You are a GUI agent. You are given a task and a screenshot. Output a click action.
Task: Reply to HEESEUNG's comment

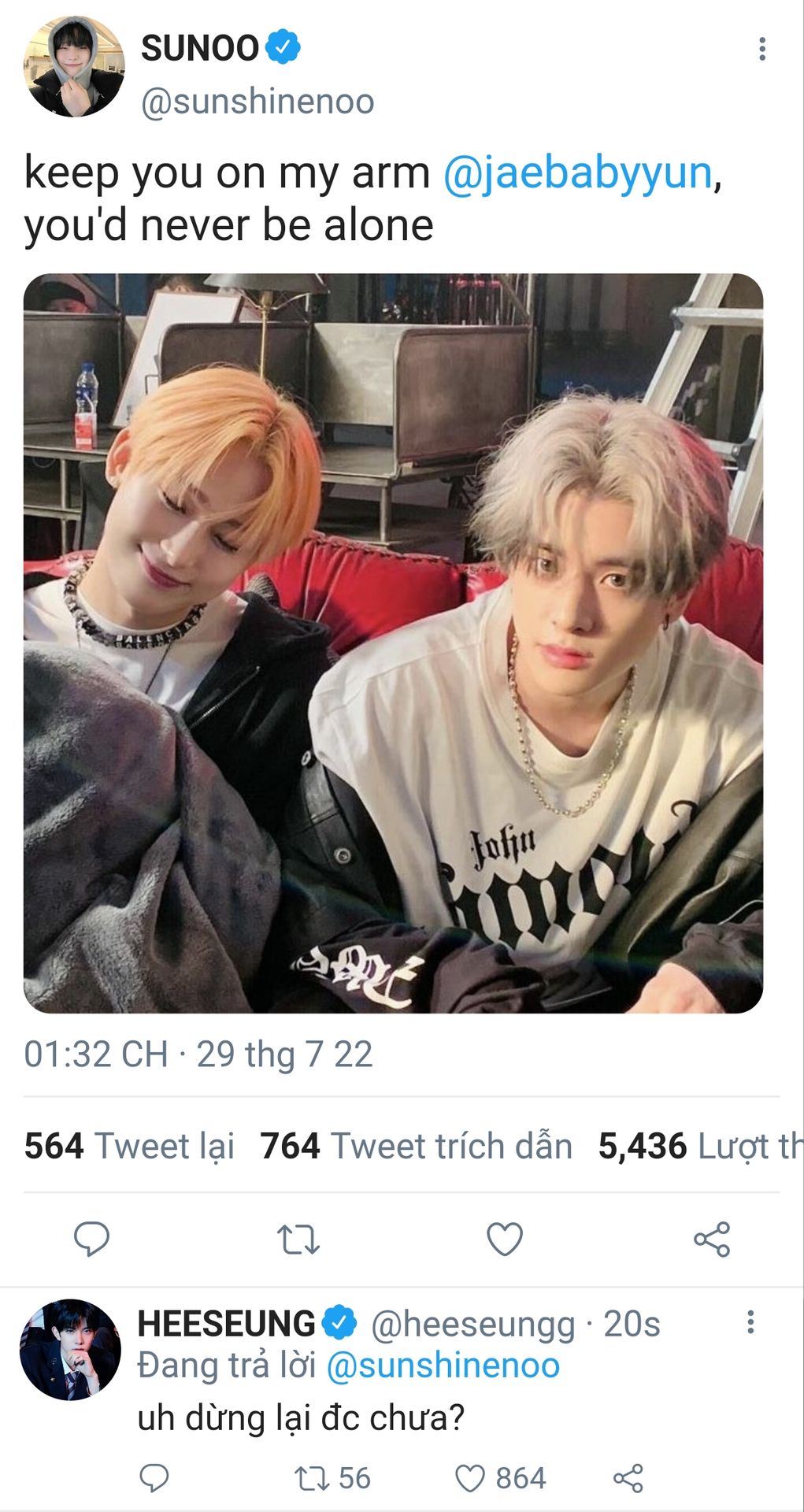(154, 1478)
